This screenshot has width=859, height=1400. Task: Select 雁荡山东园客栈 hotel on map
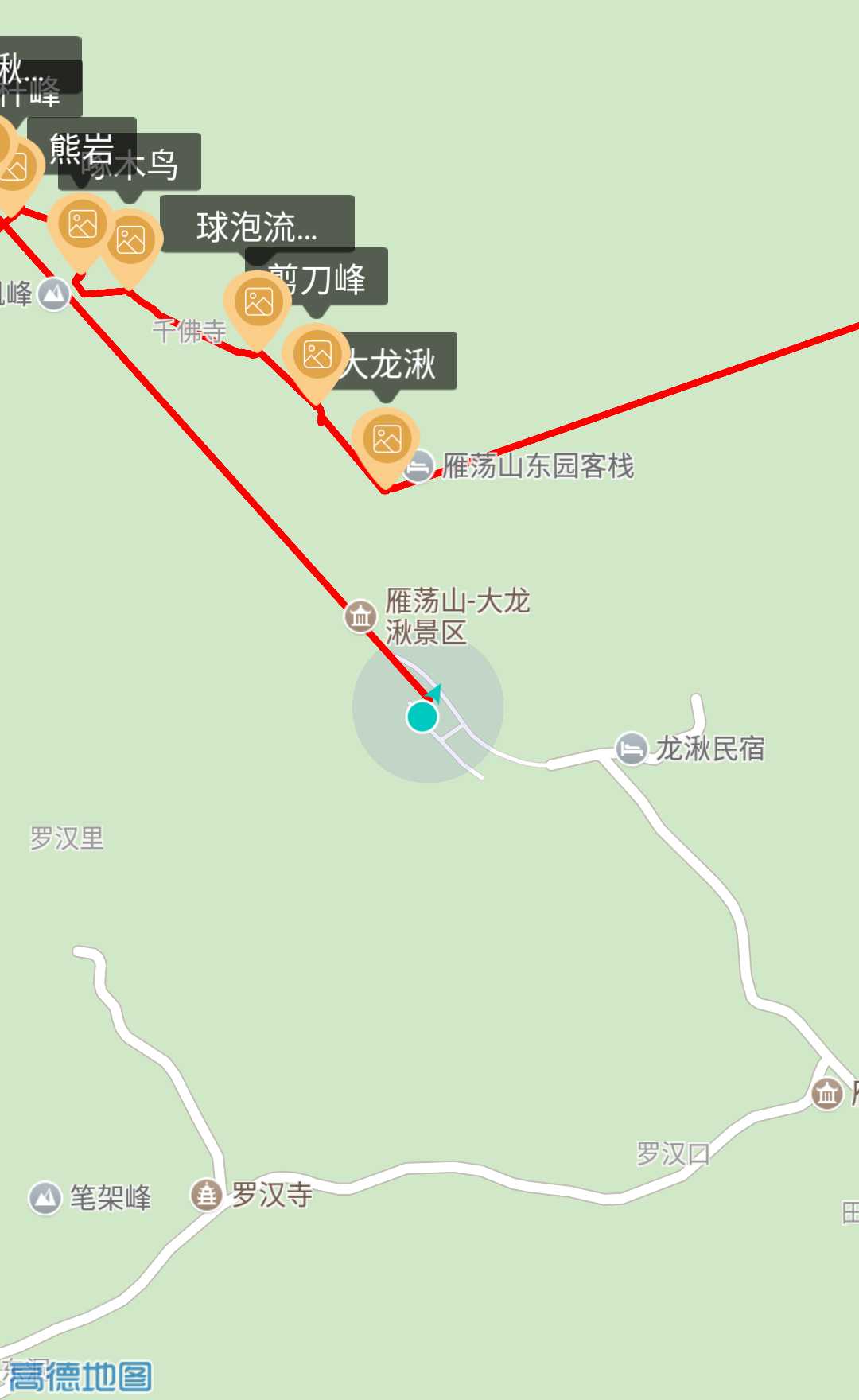[419, 467]
